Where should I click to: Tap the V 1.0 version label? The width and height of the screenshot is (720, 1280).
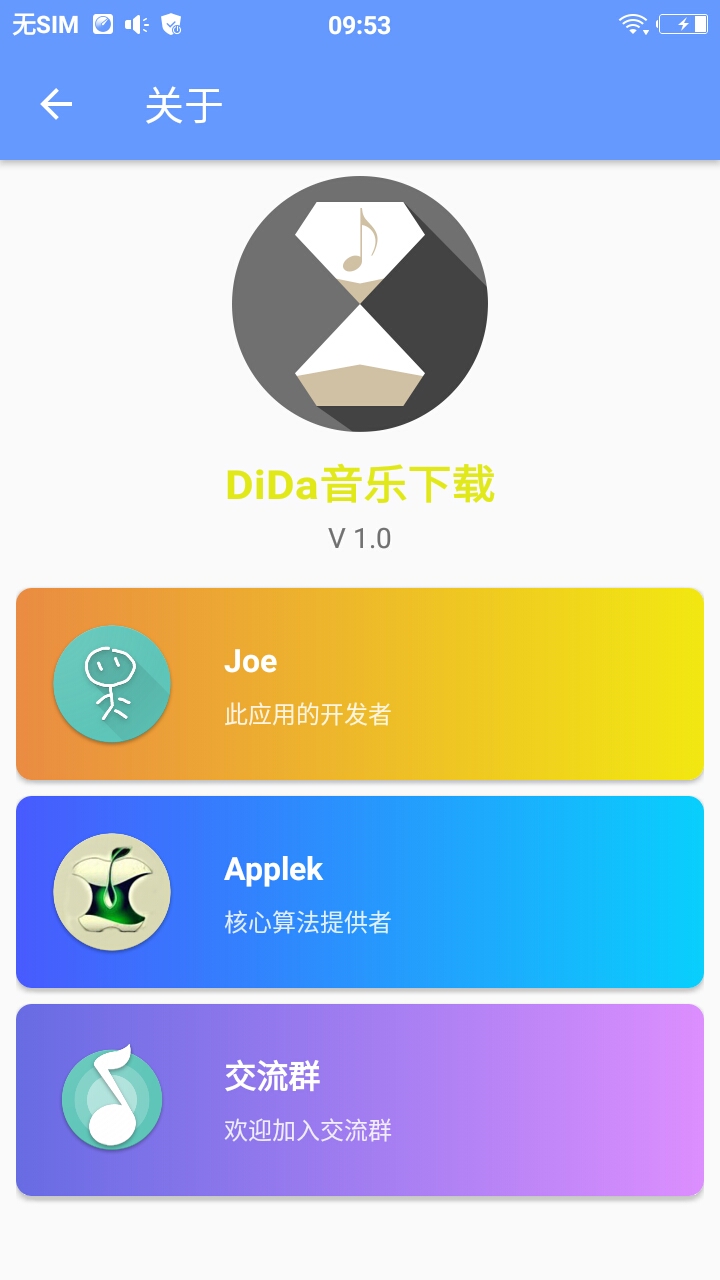point(359,539)
